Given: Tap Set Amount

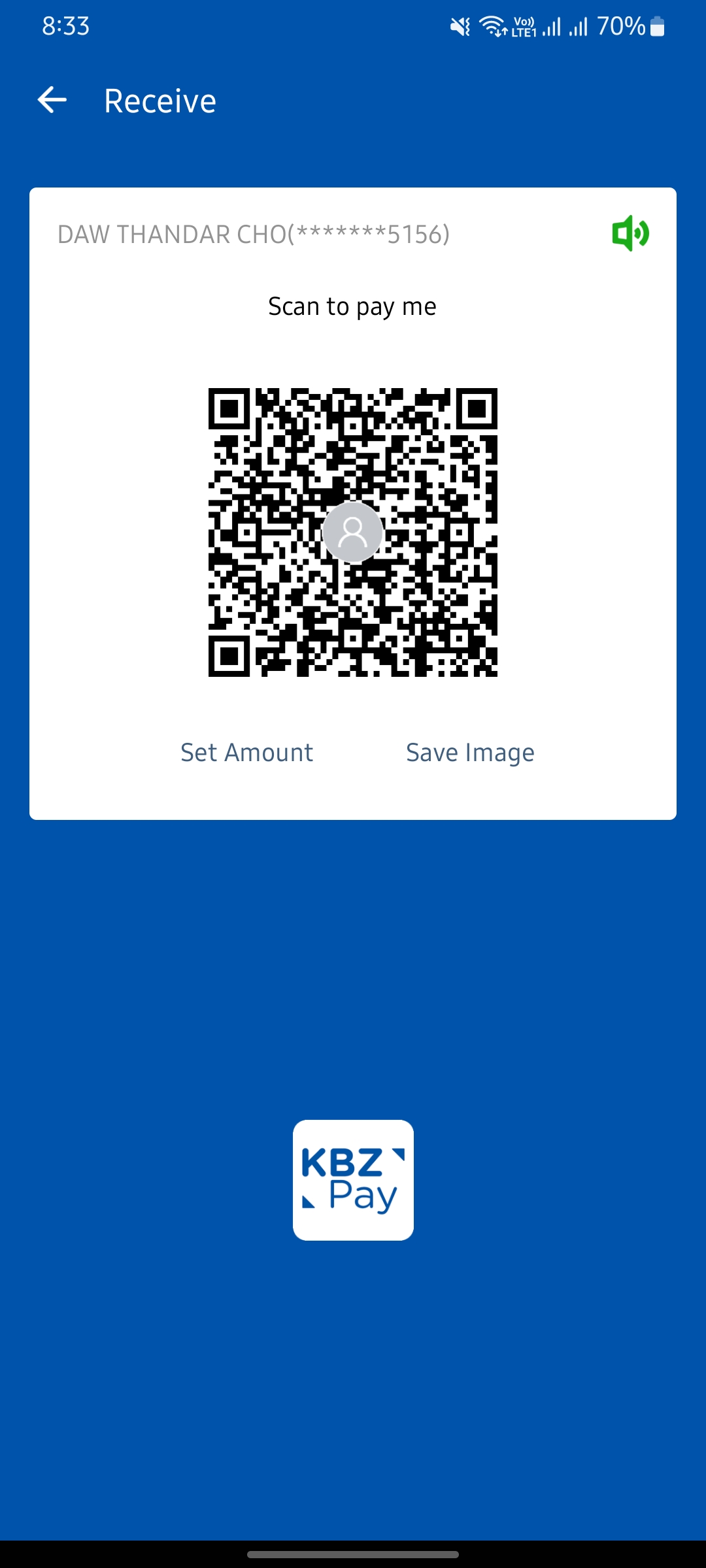Looking at the screenshot, I should 246,753.
